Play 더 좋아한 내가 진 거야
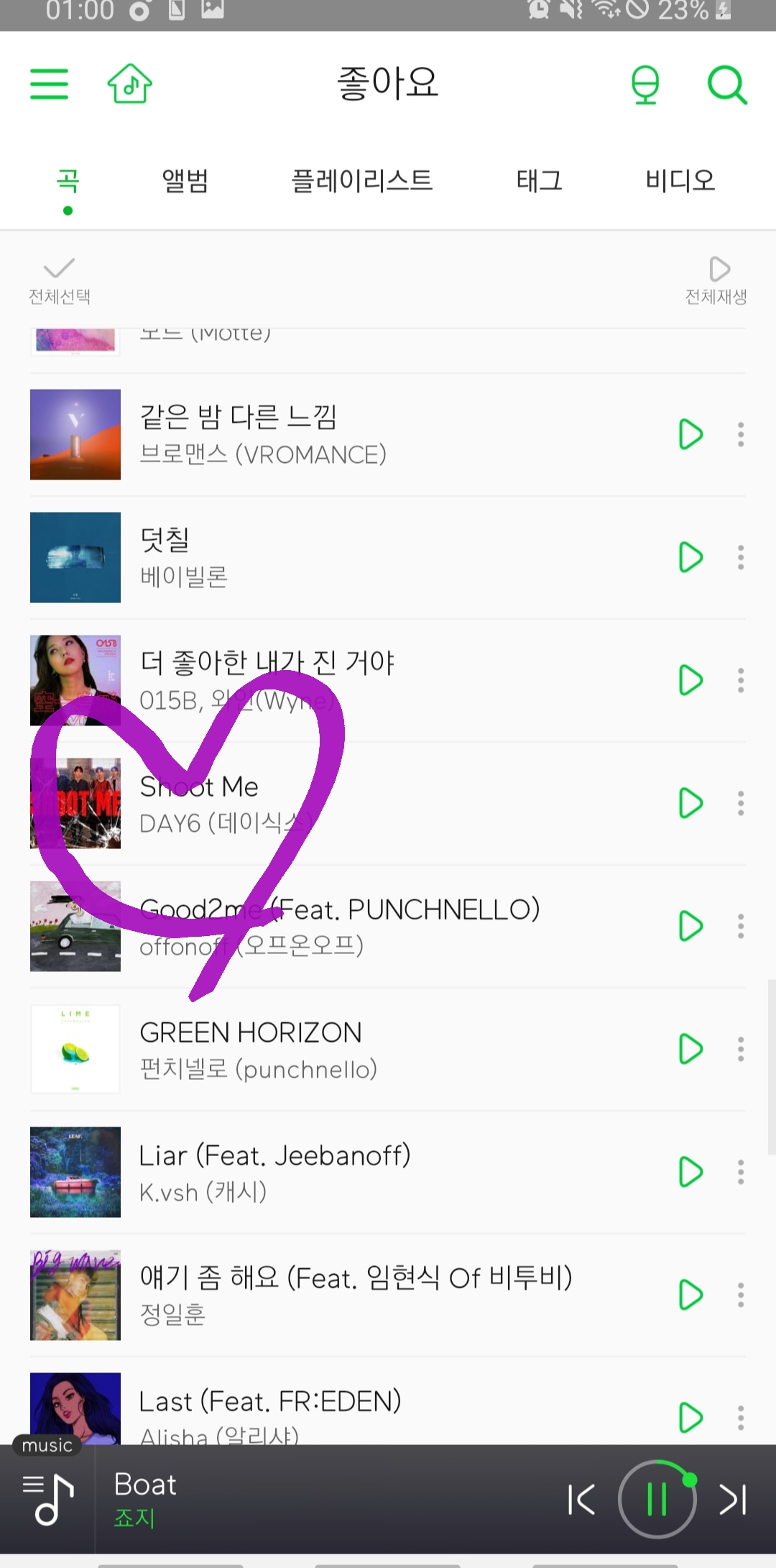776x1568 pixels. (x=690, y=680)
